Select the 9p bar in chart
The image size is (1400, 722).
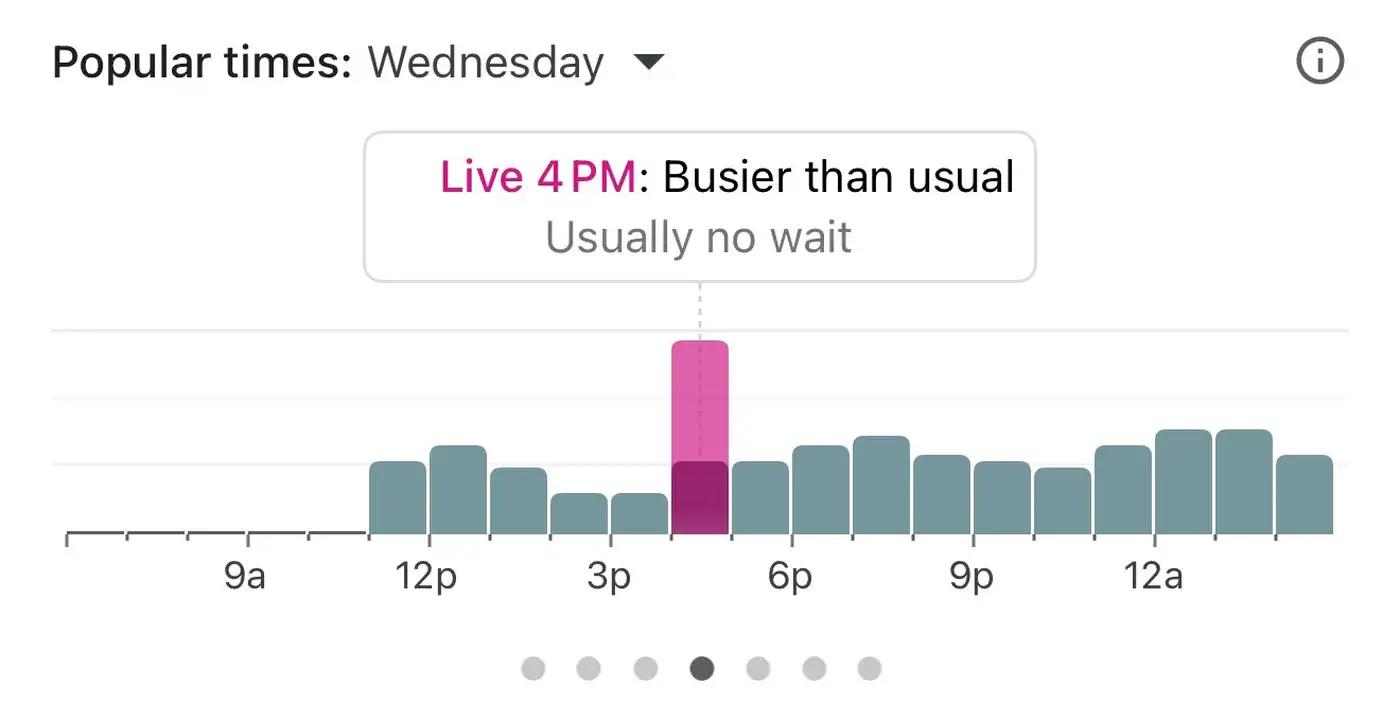(1002, 497)
